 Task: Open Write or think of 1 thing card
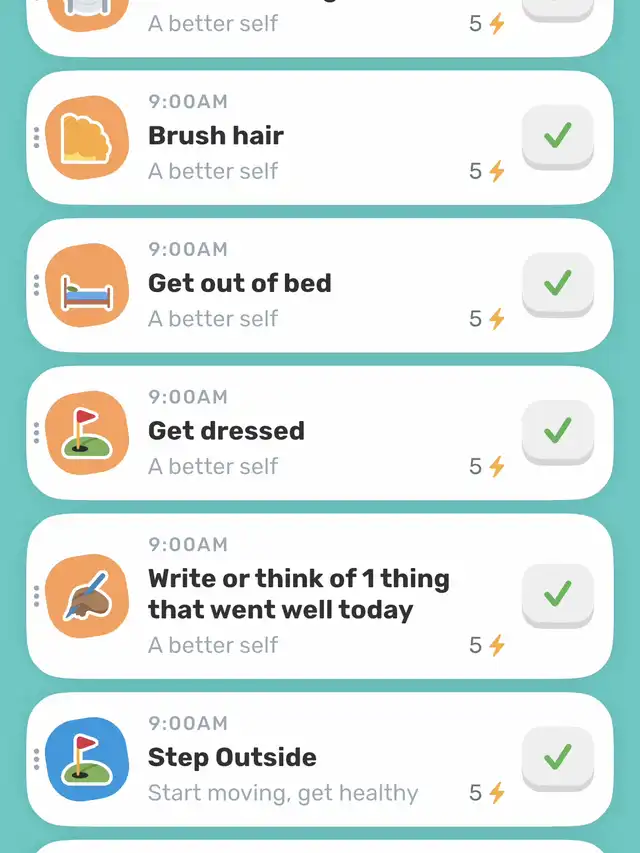click(300, 595)
